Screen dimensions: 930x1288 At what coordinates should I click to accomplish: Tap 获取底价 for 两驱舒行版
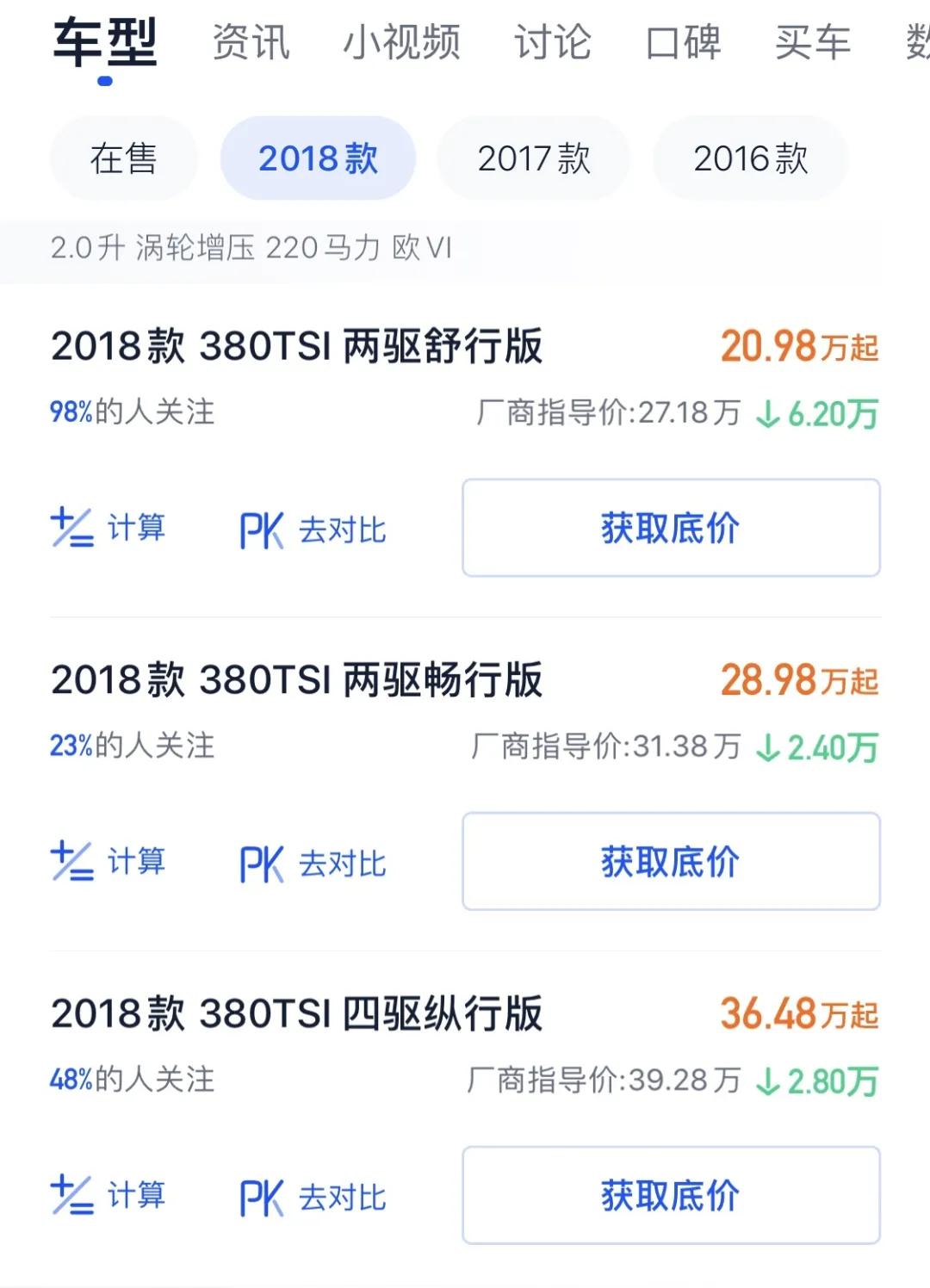(671, 528)
